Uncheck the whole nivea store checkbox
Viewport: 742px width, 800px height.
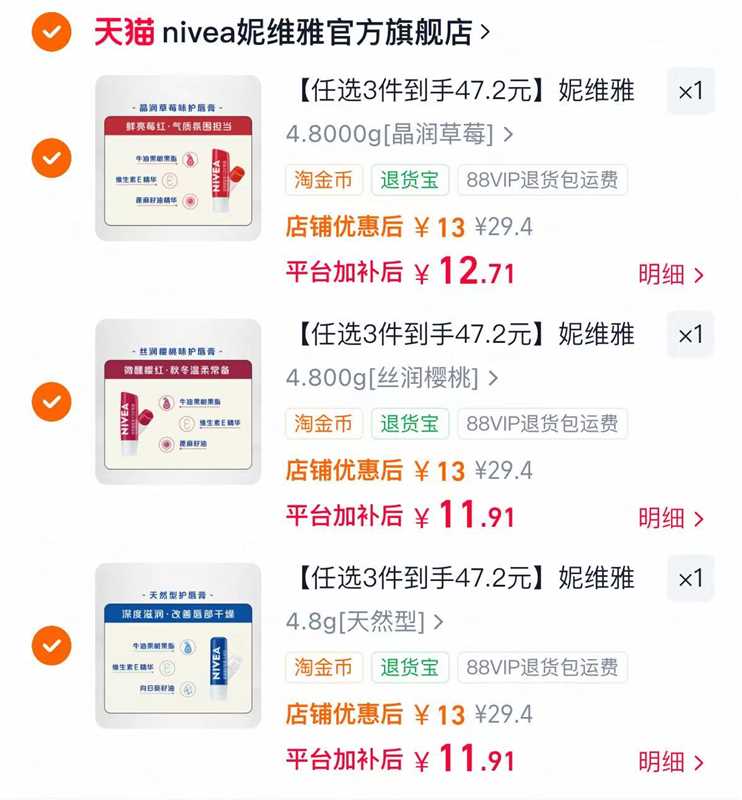pos(51,32)
